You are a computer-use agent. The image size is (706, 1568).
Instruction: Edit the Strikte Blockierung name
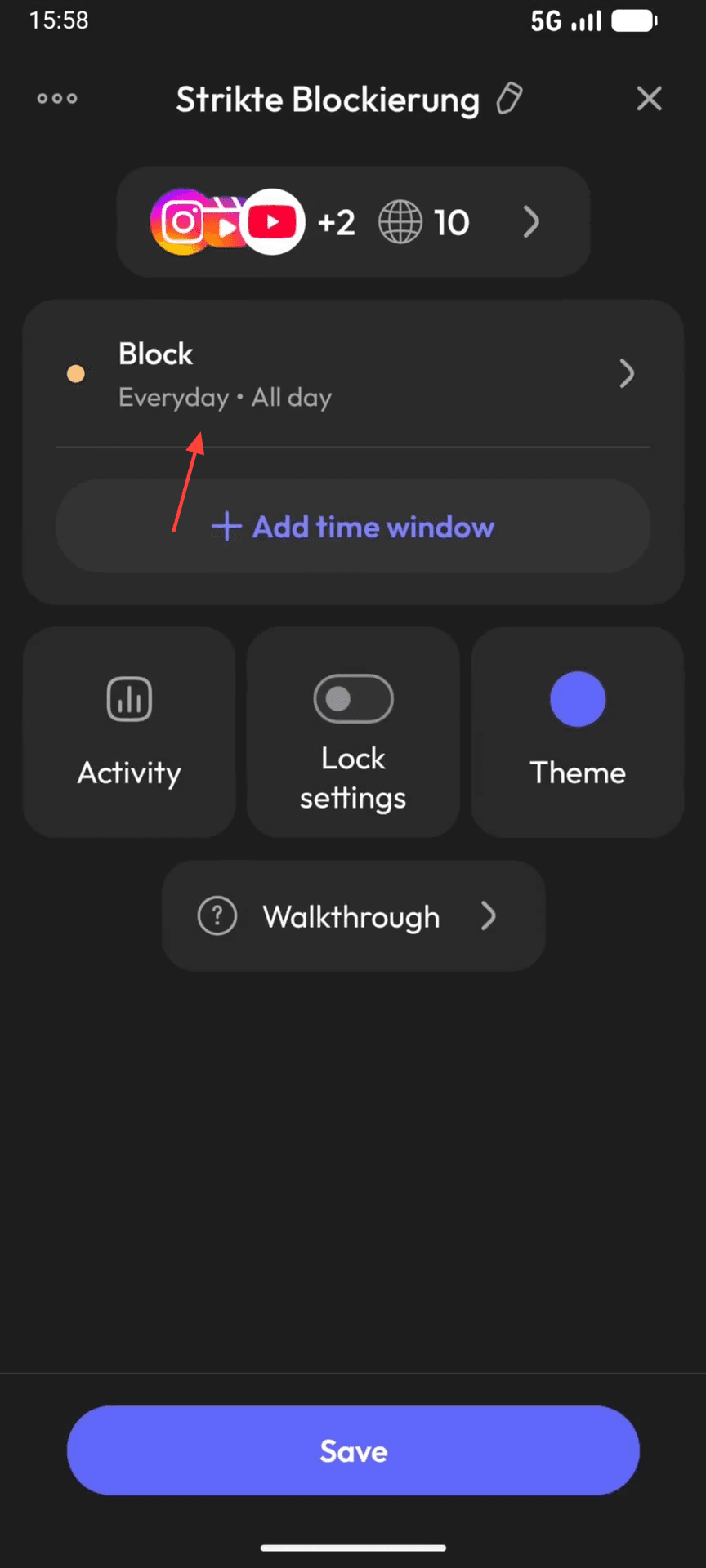[509, 99]
